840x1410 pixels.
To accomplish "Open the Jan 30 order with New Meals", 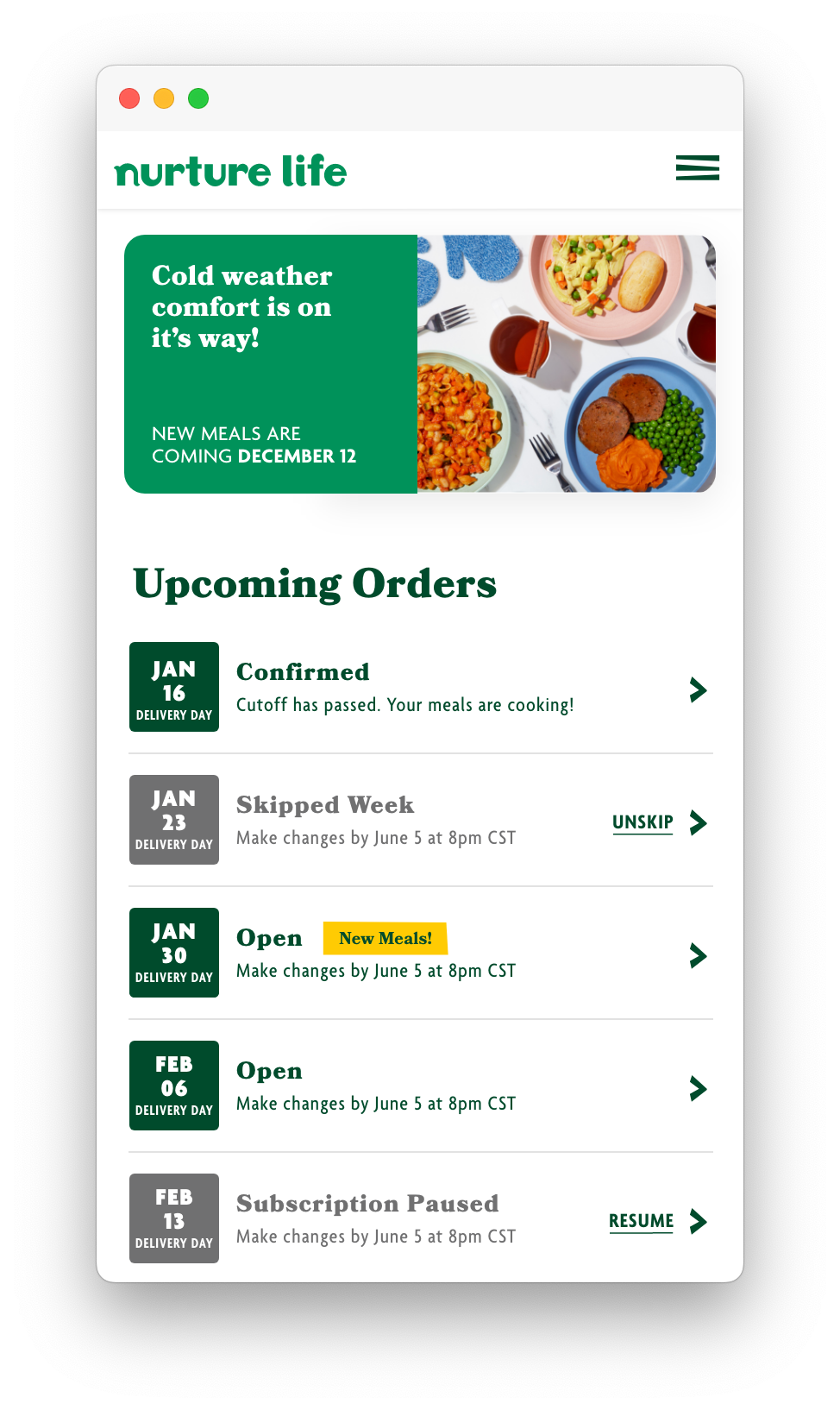I will 421,953.
